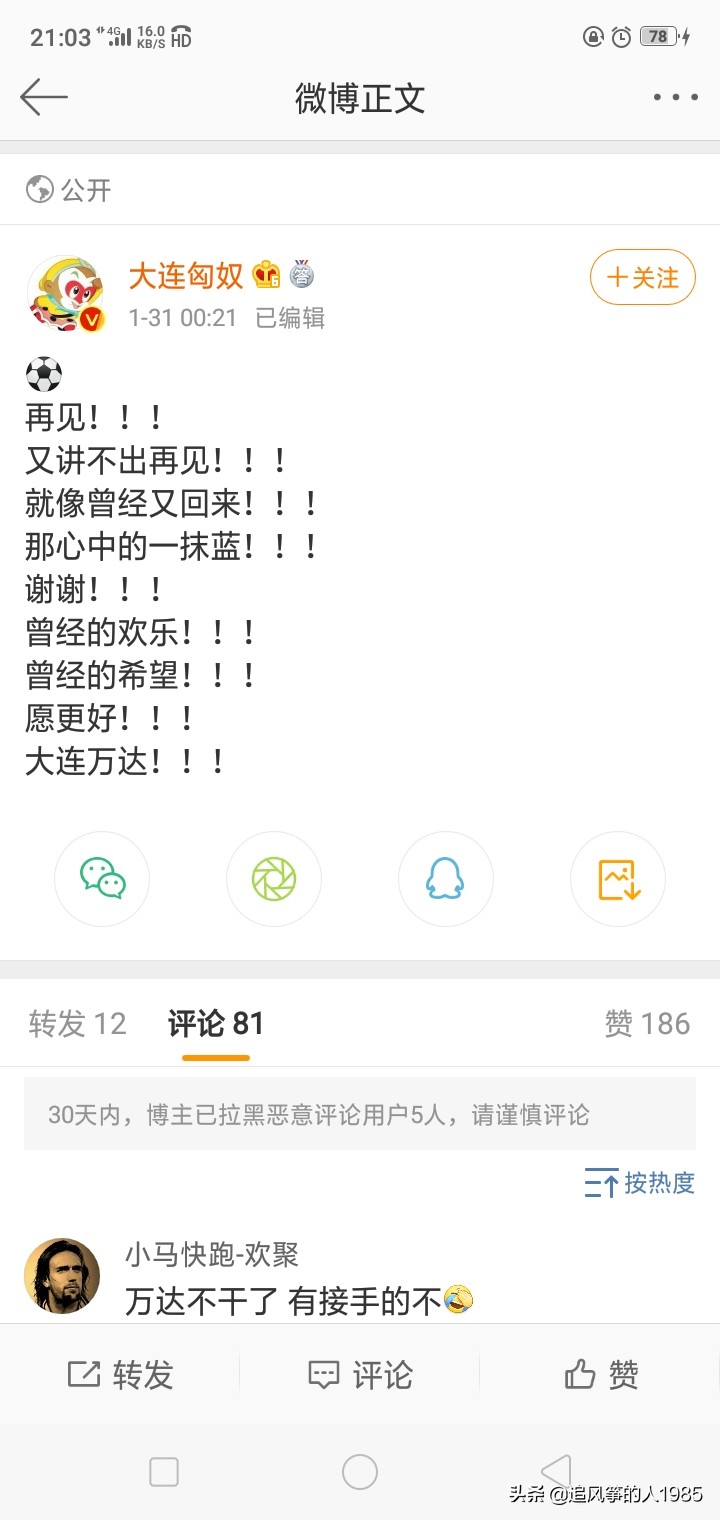
Task: Tap 小马快跑-欢聚's avatar thumbnail
Action: [61, 1275]
